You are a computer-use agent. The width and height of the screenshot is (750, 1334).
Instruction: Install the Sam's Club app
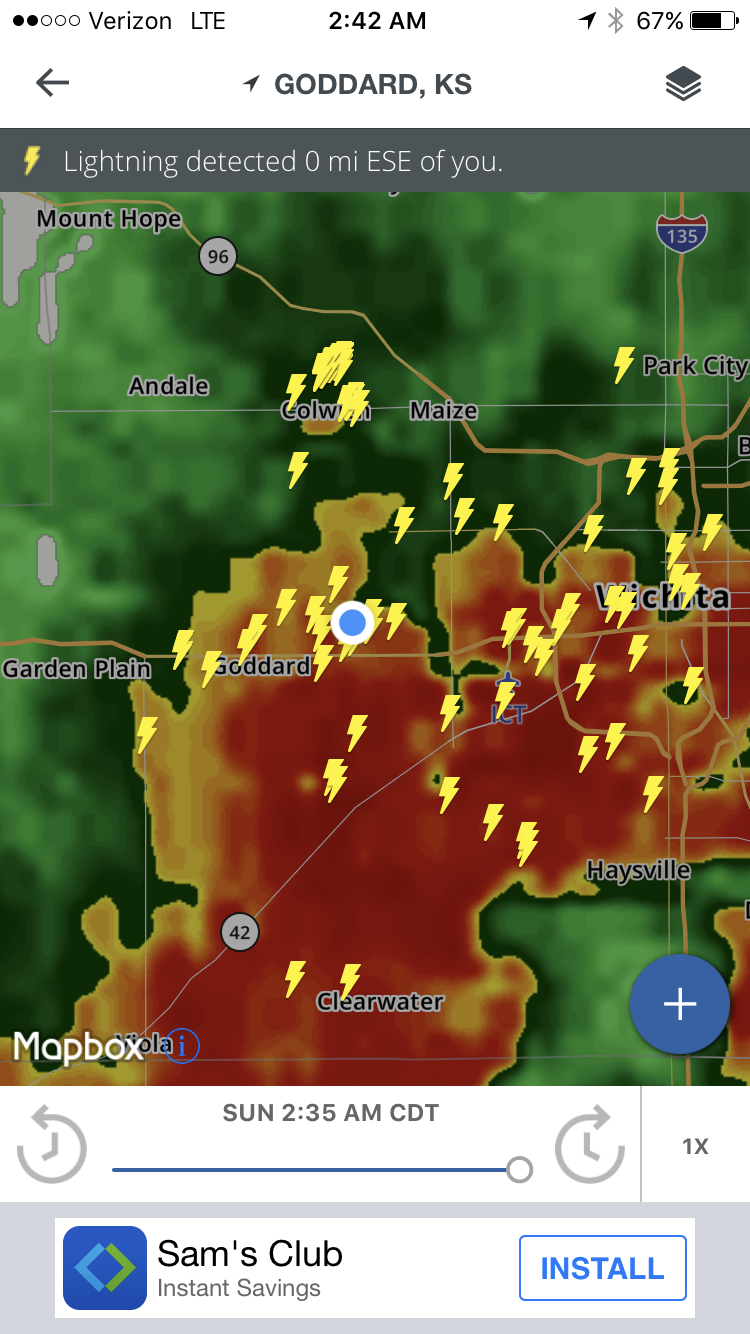pyautogui.click(x=602, y=1268)
